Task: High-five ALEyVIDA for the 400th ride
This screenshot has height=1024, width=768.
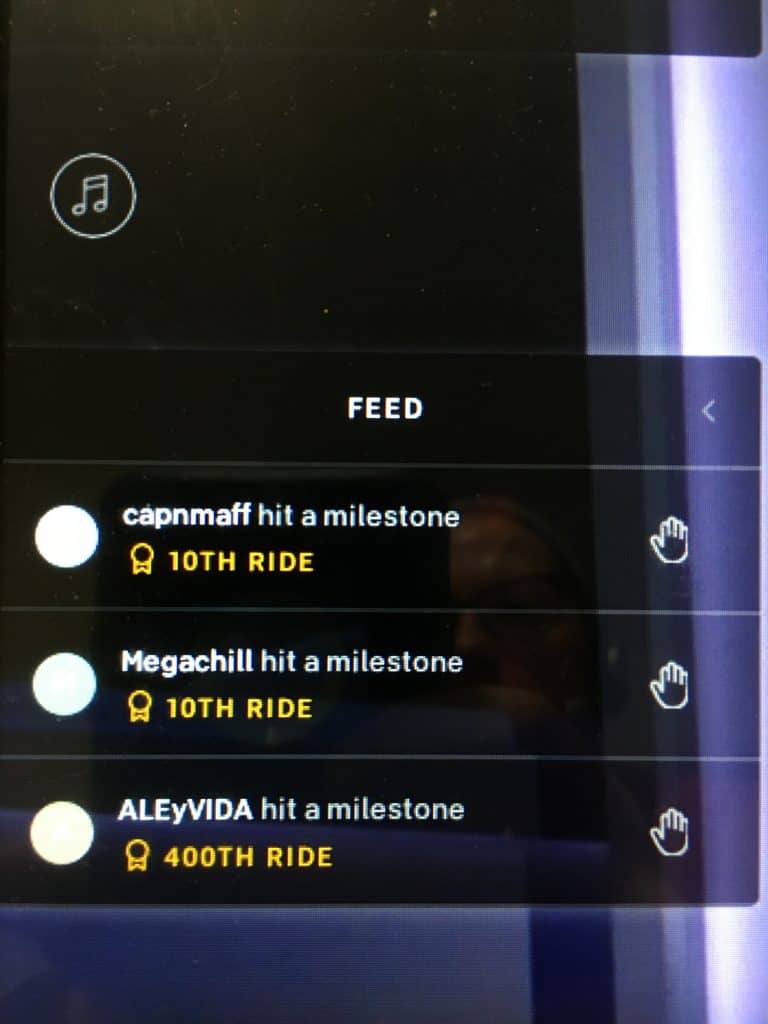Action: click(x=670, y=833)
